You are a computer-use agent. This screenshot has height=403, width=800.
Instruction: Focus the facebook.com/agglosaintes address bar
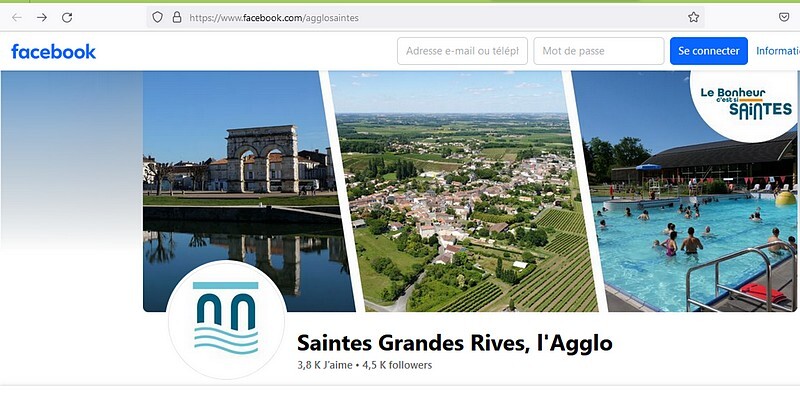coord(400,17)
